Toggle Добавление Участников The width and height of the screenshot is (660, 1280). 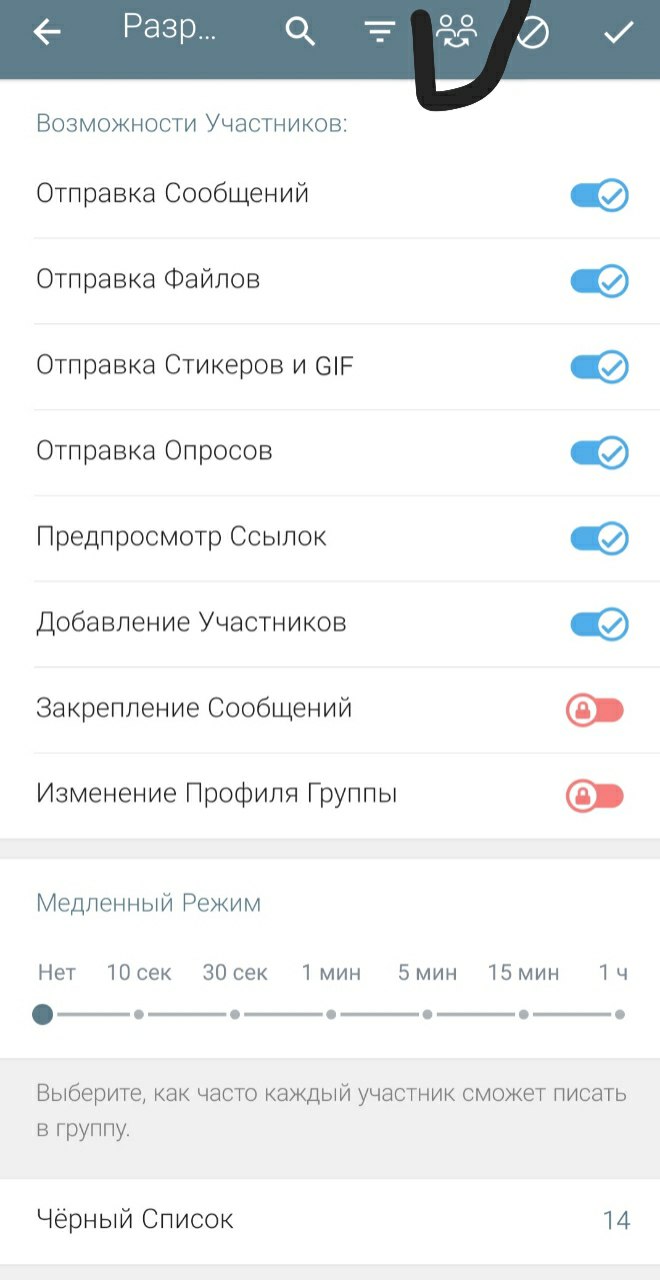point(599,625)
